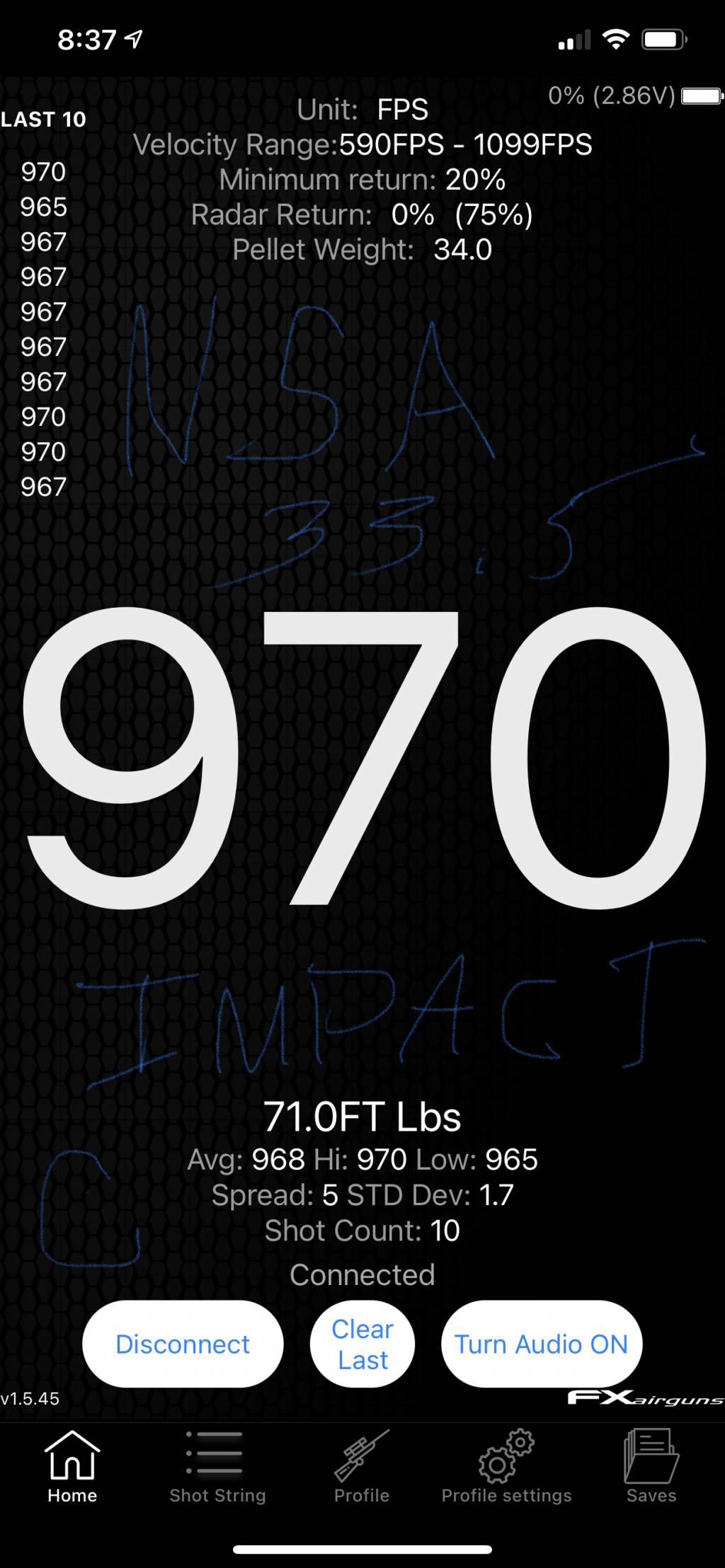
Task: Disconnect from the chronograph
Action: (x=183, y=1344)
